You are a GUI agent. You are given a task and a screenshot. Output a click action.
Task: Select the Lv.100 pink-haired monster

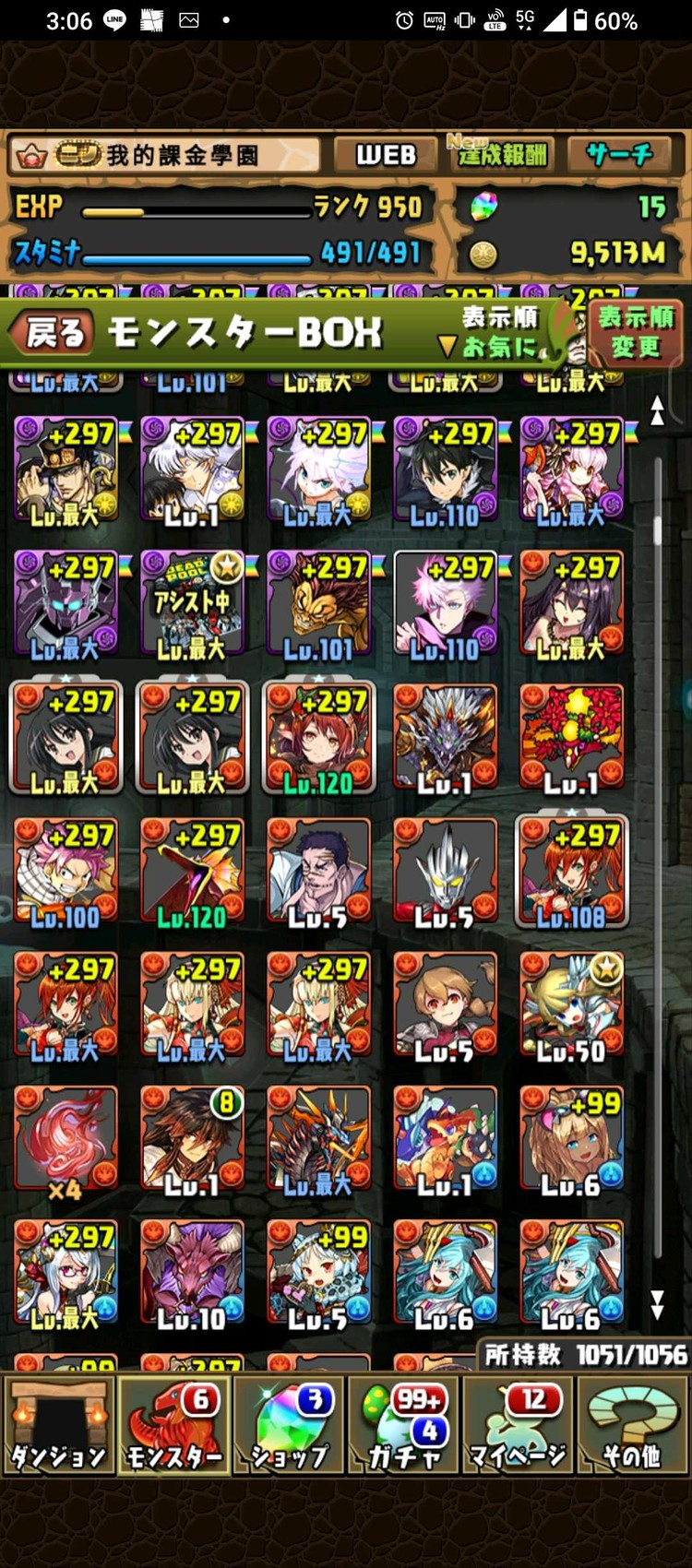tap(66, 873)
